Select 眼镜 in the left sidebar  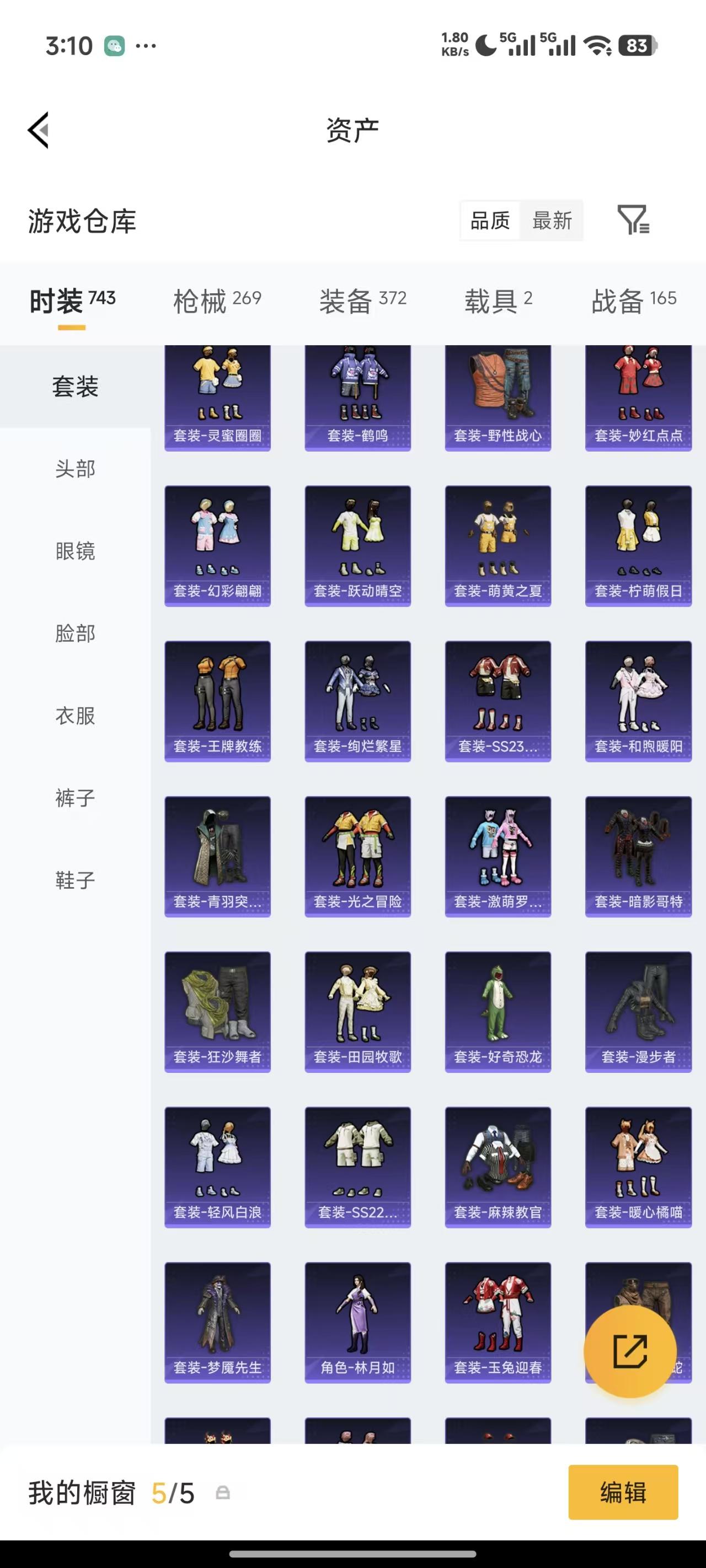[x=74, y=552]
